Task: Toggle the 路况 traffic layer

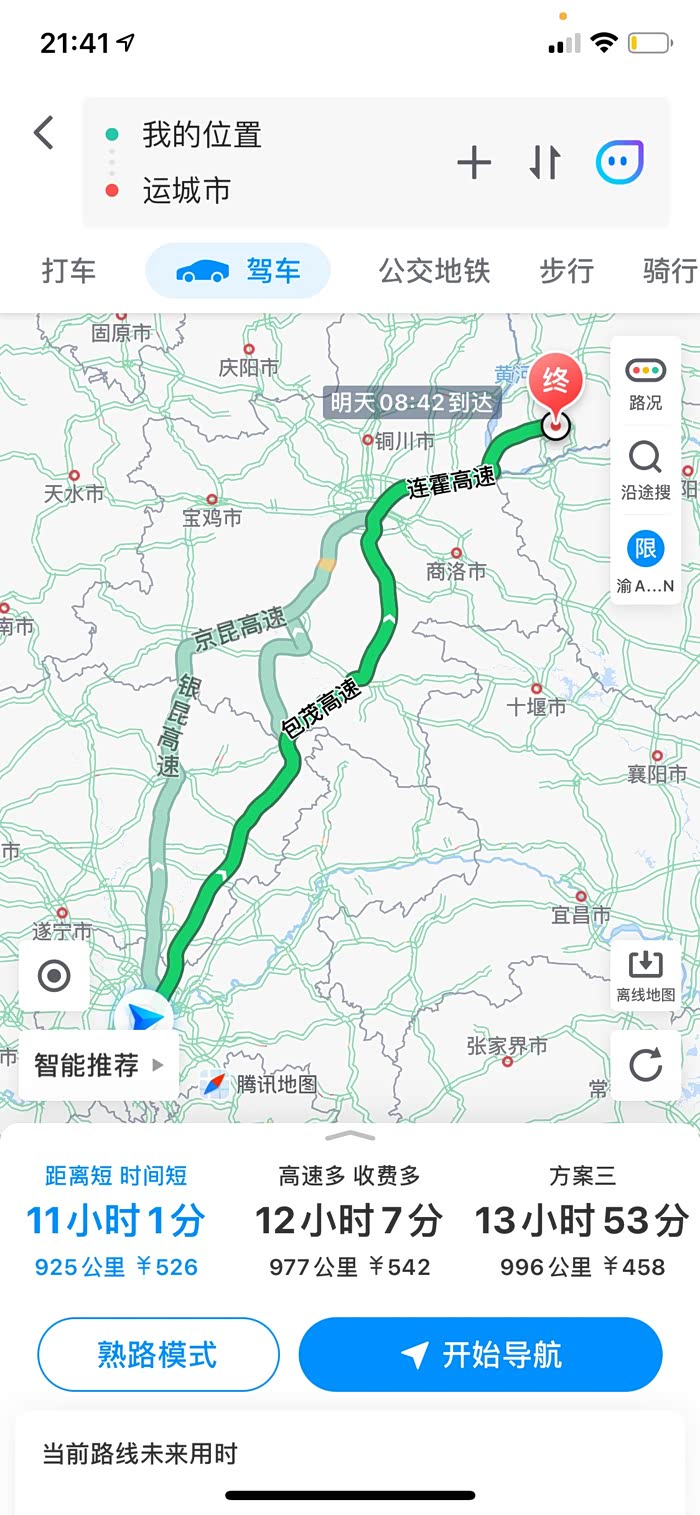Action: (645, 385)
